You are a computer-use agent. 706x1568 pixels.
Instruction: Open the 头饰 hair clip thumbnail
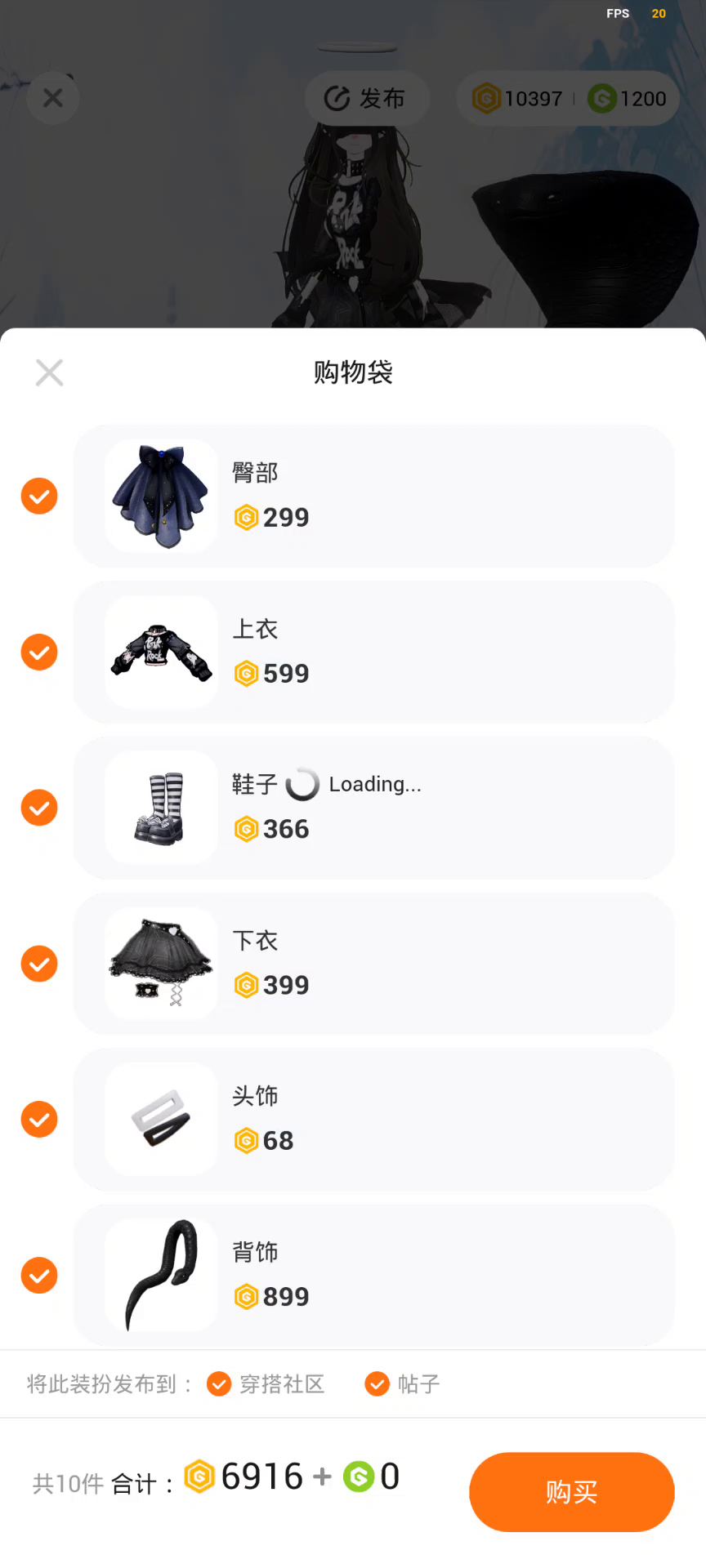click(162, 1120)
